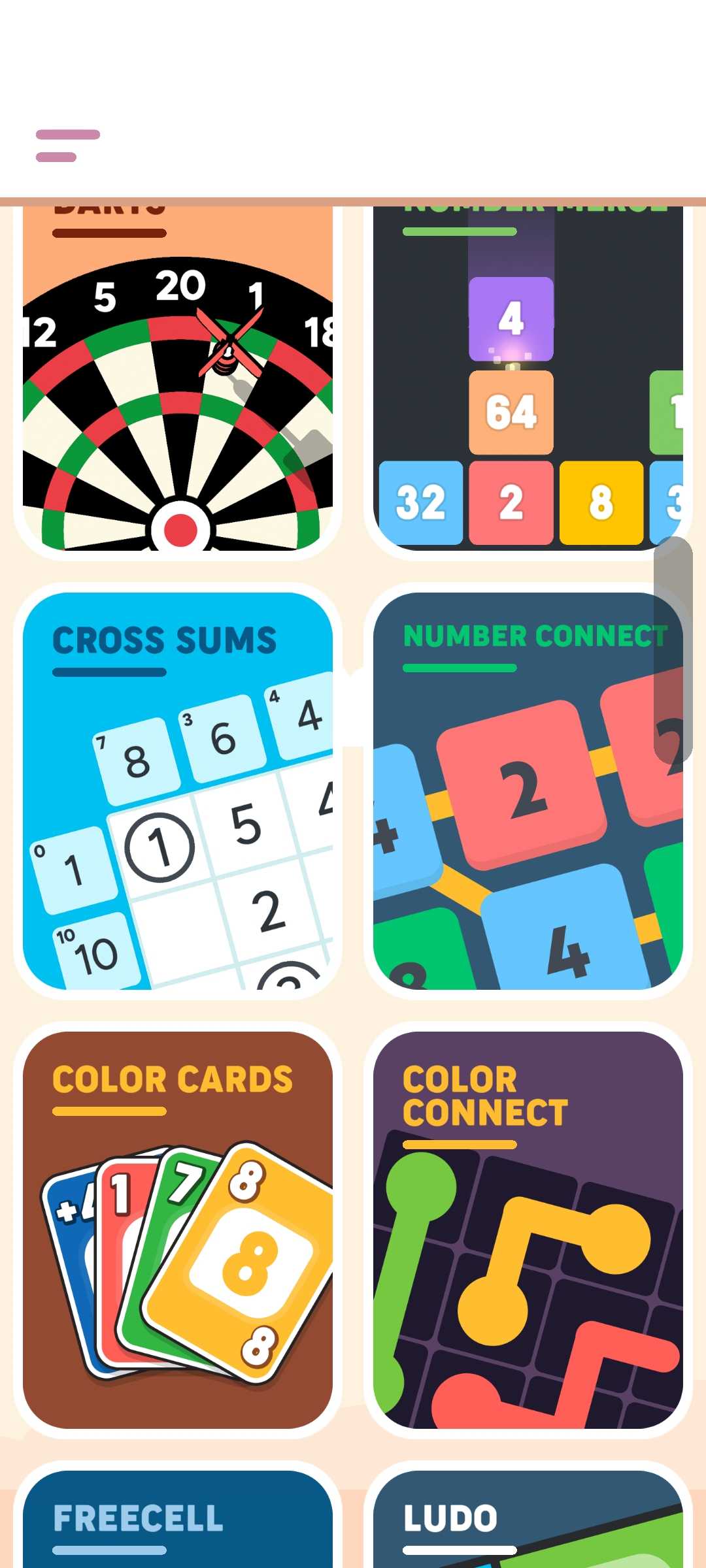The height and width of the screenshot is (1568, 706).
Task: Open the hamburger menu
Action: [x=67, y=145]
